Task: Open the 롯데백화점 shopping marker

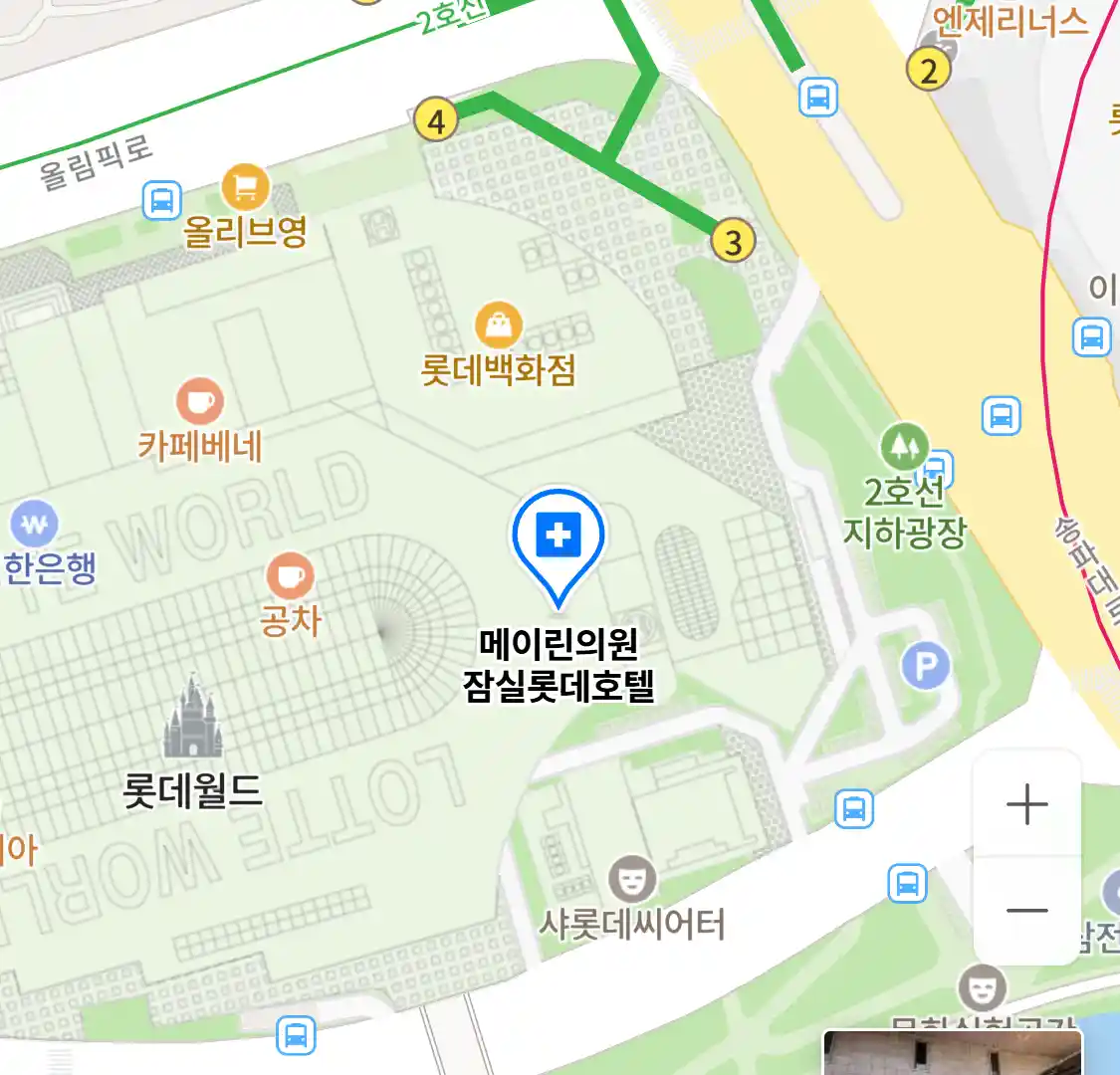Action: [499, 325]
